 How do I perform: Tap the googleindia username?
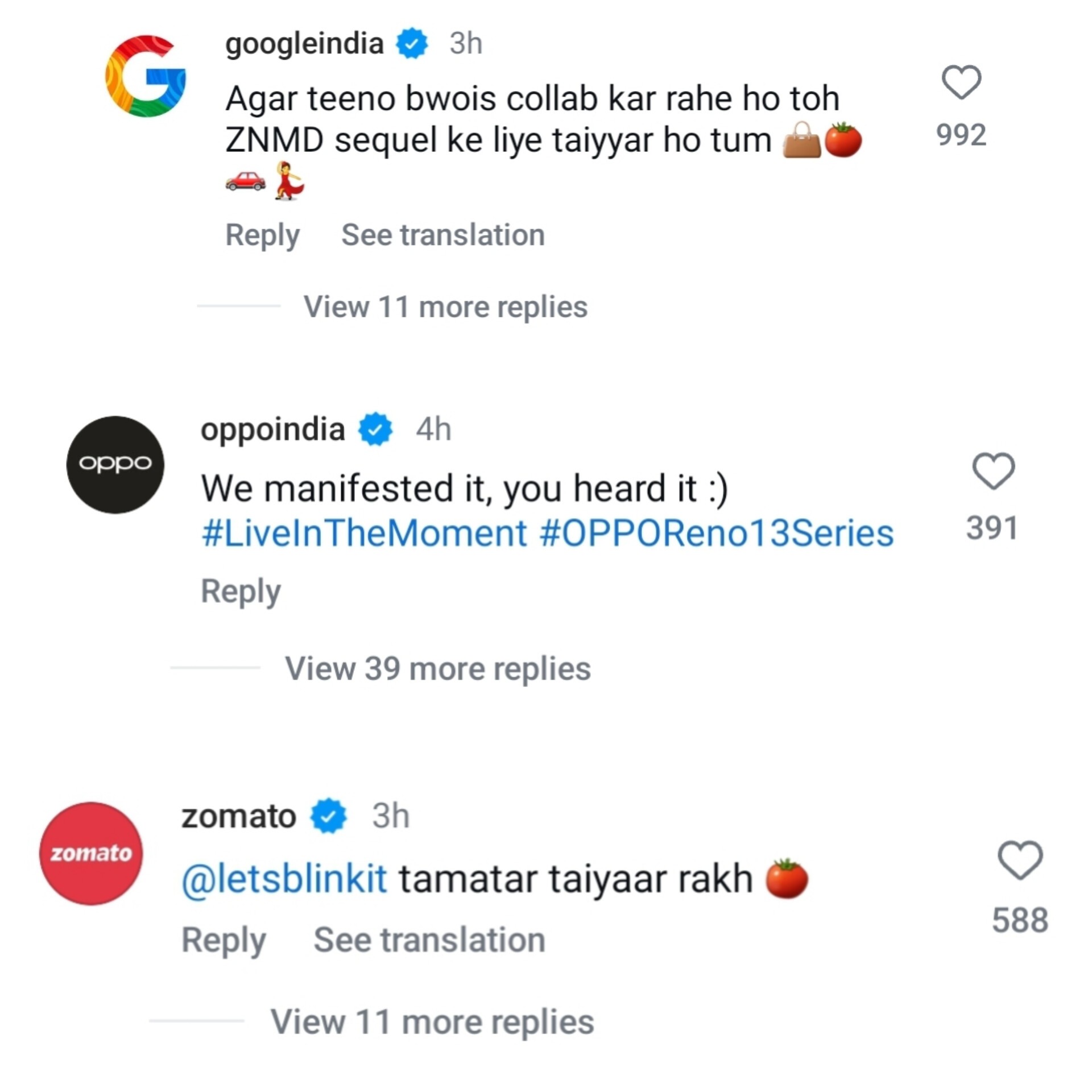304,44
